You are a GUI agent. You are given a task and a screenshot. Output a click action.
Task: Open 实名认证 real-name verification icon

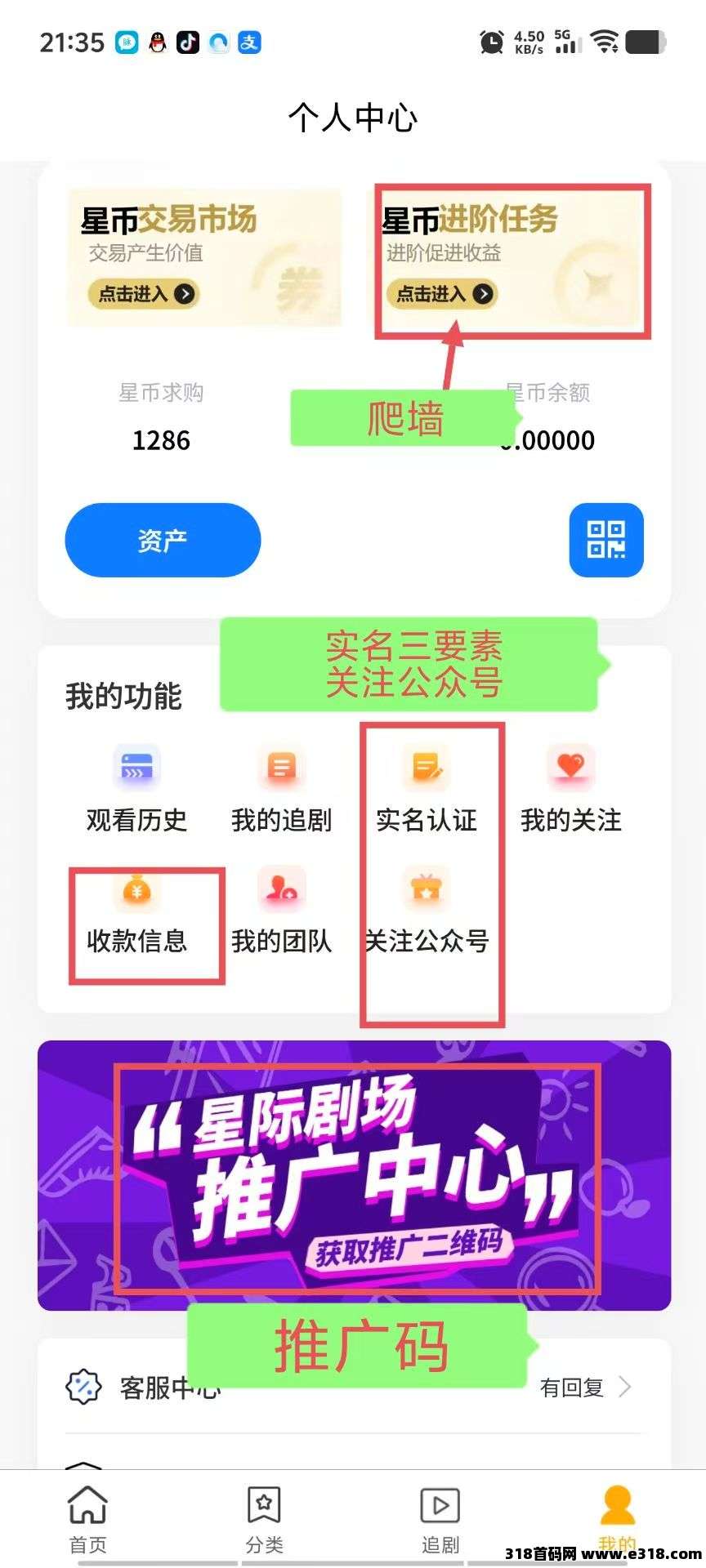(x=425, y=768)
